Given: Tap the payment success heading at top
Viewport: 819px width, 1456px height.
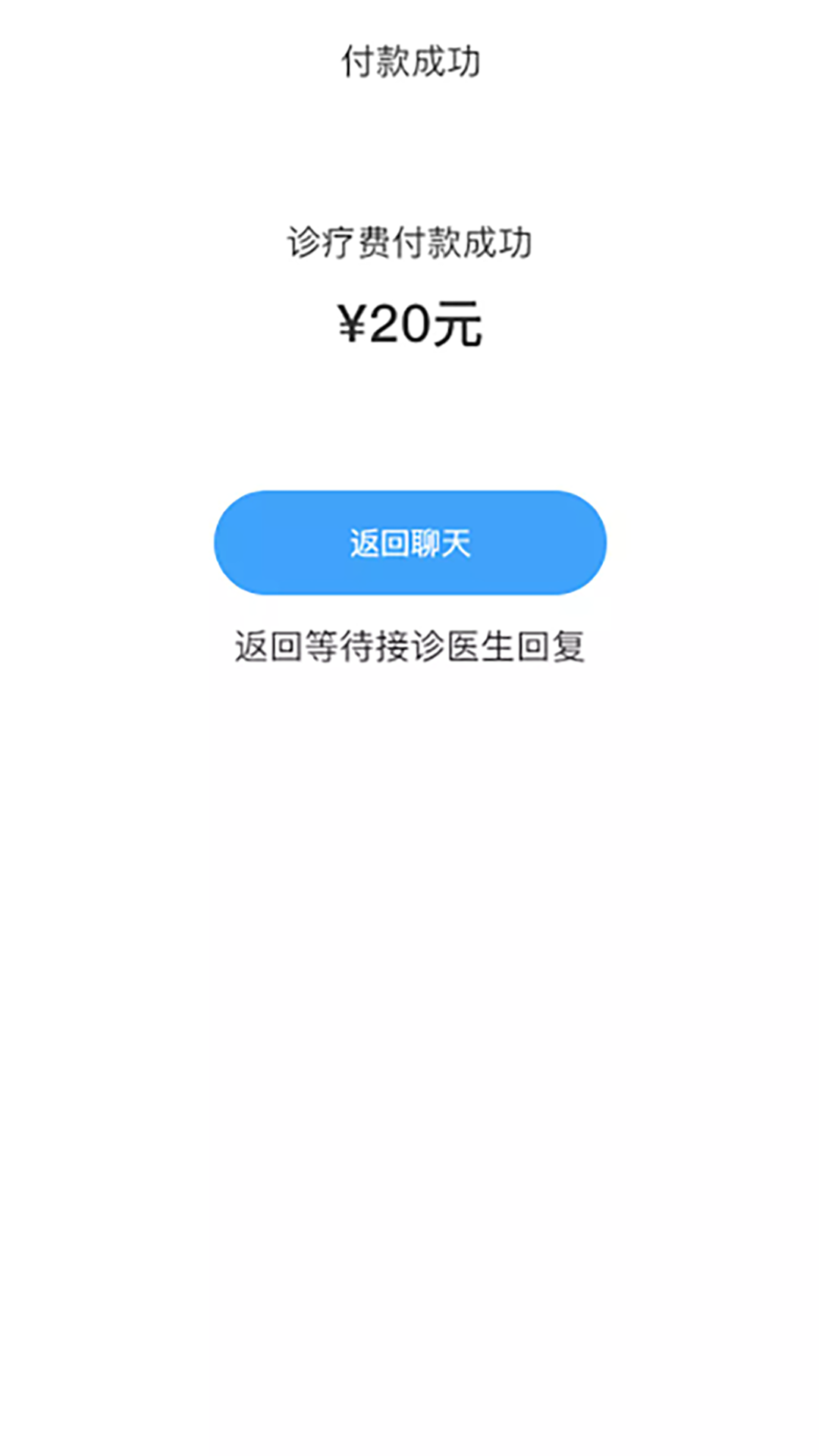Looking at the screenshot, I should pyautogui.click(x=409, y=62).
